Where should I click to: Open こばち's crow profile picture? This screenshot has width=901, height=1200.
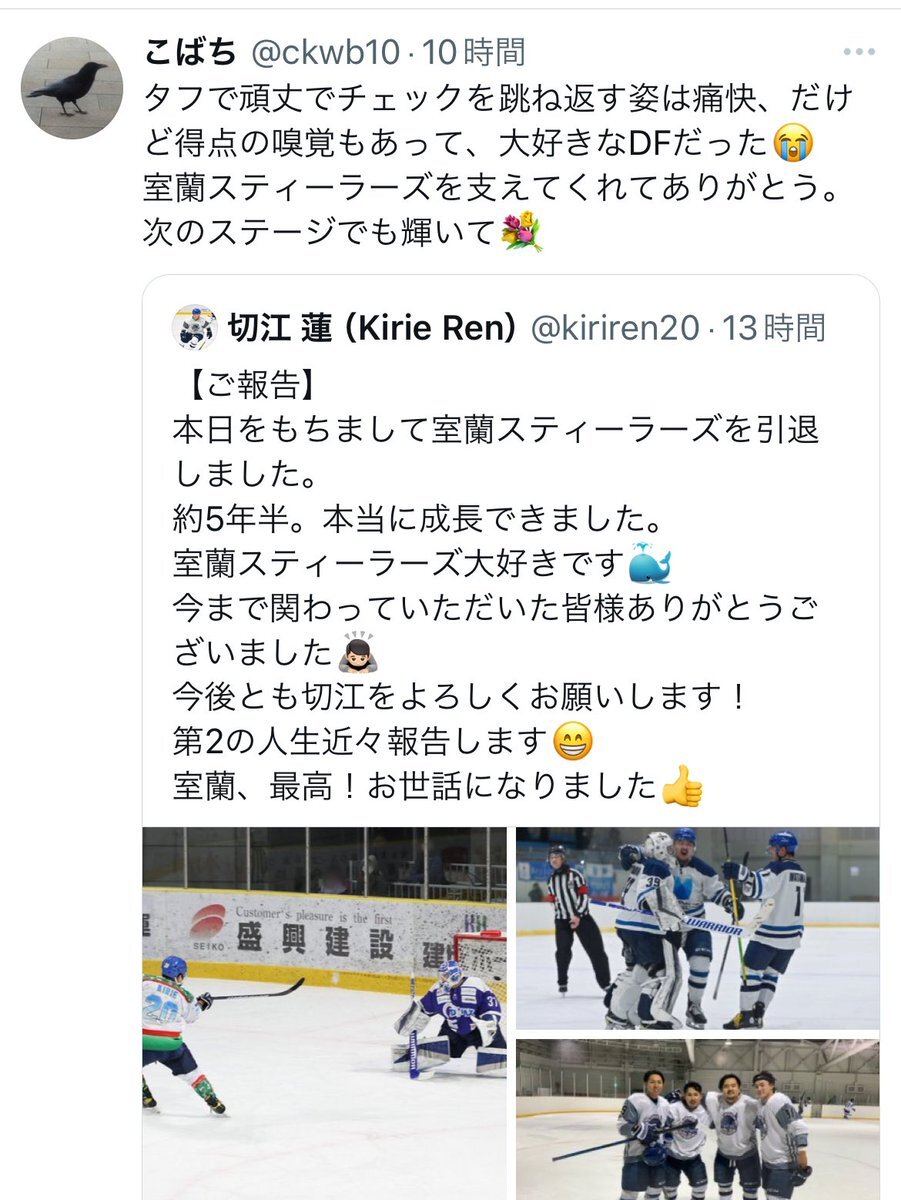(x=72, y=88)
